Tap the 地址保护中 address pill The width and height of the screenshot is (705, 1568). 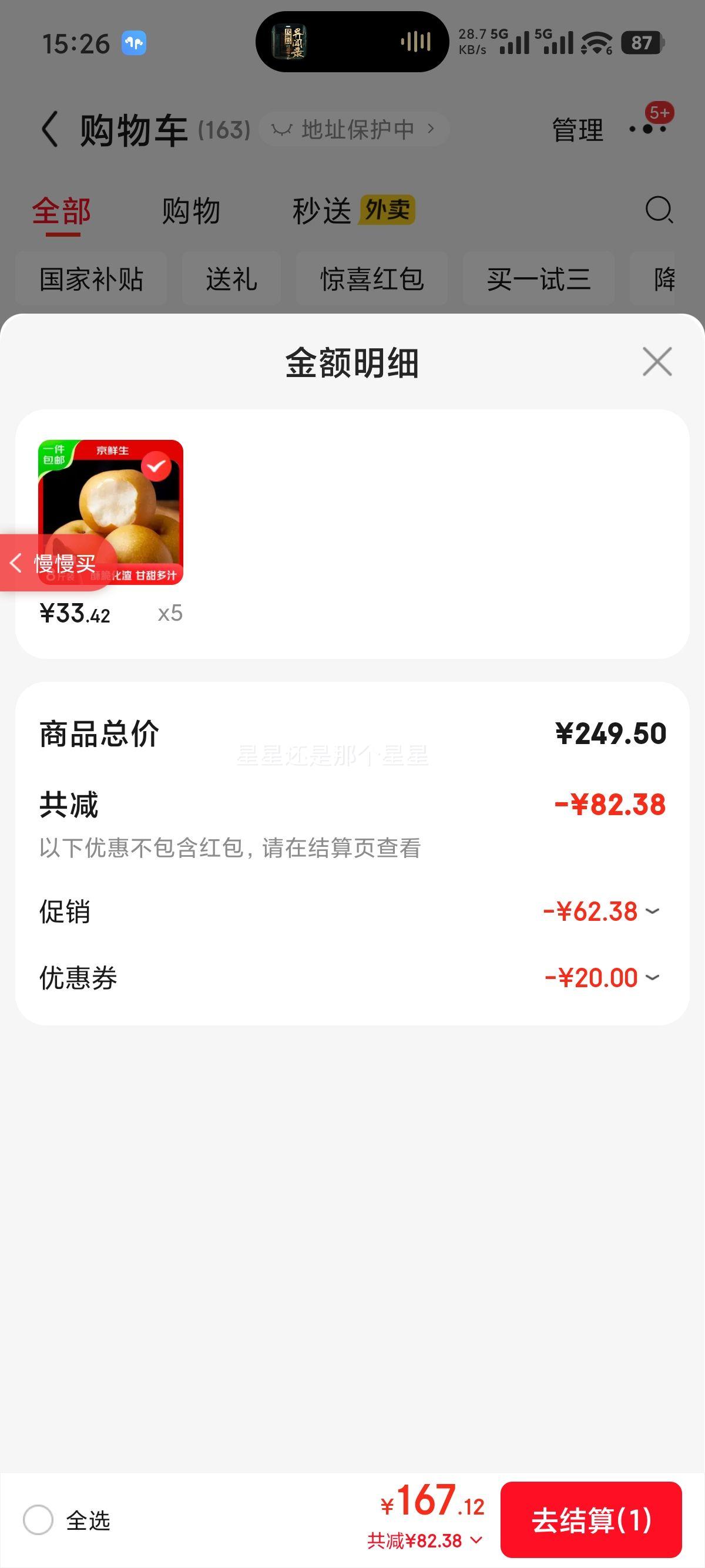353,129
